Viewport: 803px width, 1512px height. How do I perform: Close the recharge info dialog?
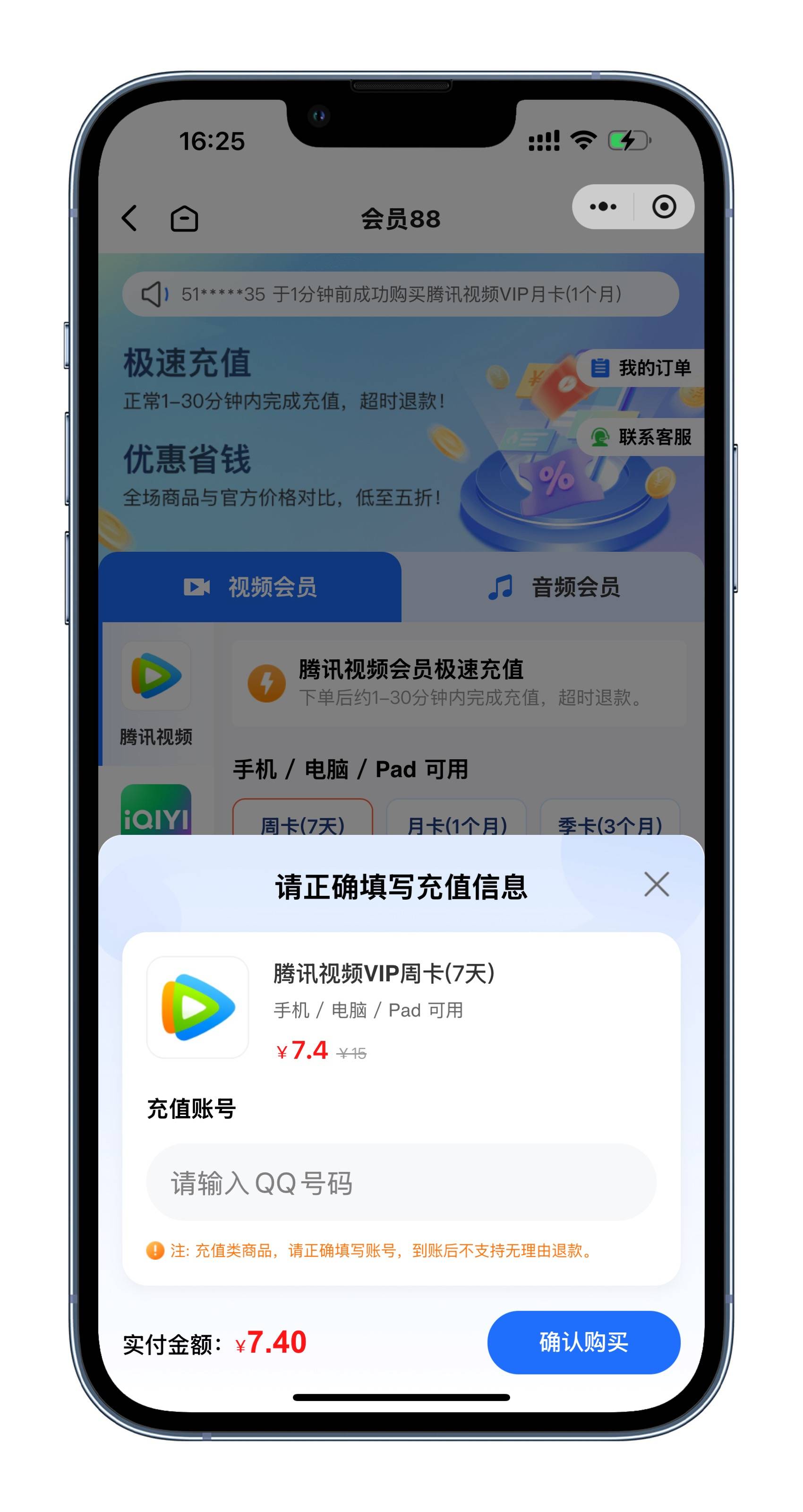point(656,884)
